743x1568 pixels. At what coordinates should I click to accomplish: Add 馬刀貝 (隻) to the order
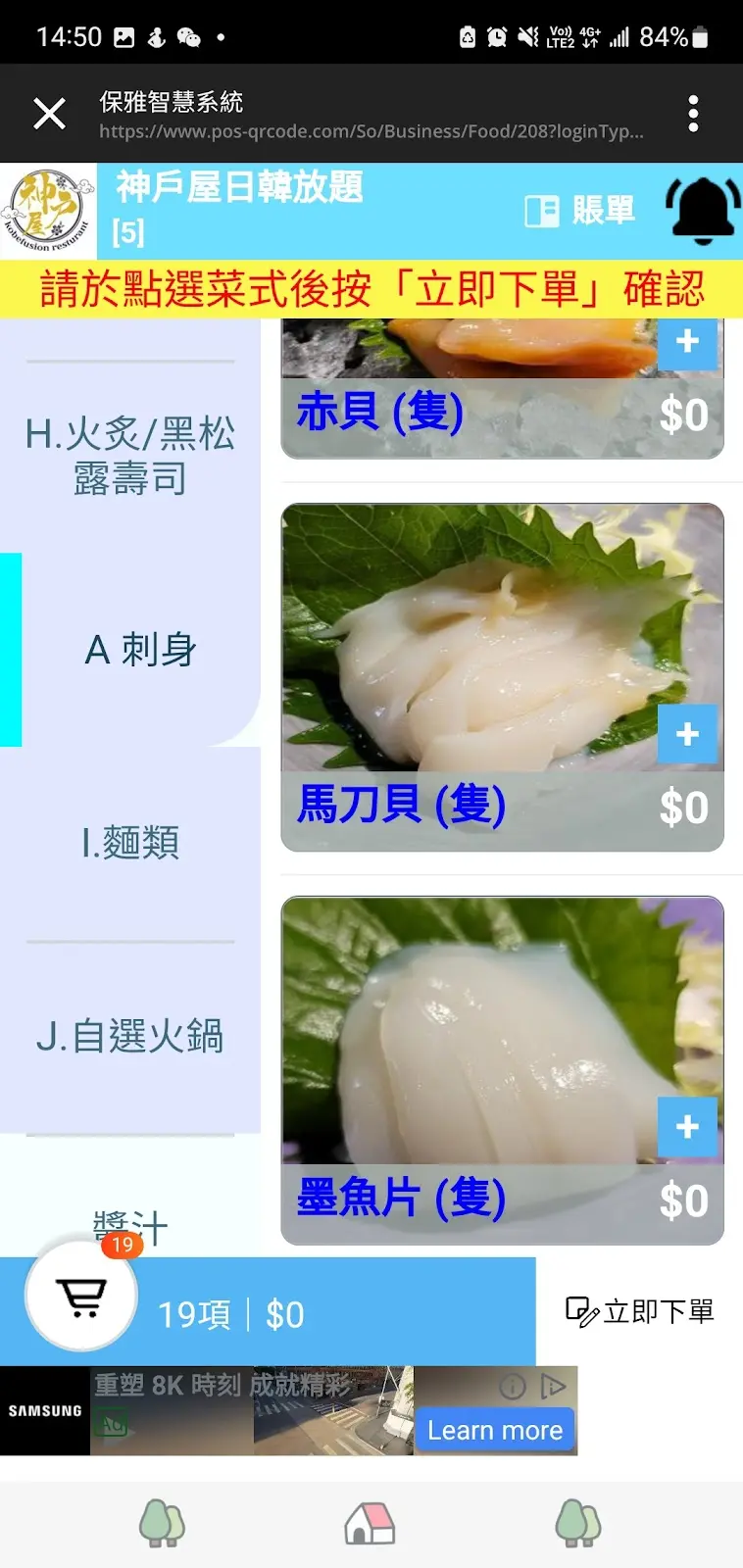point(687,734)
